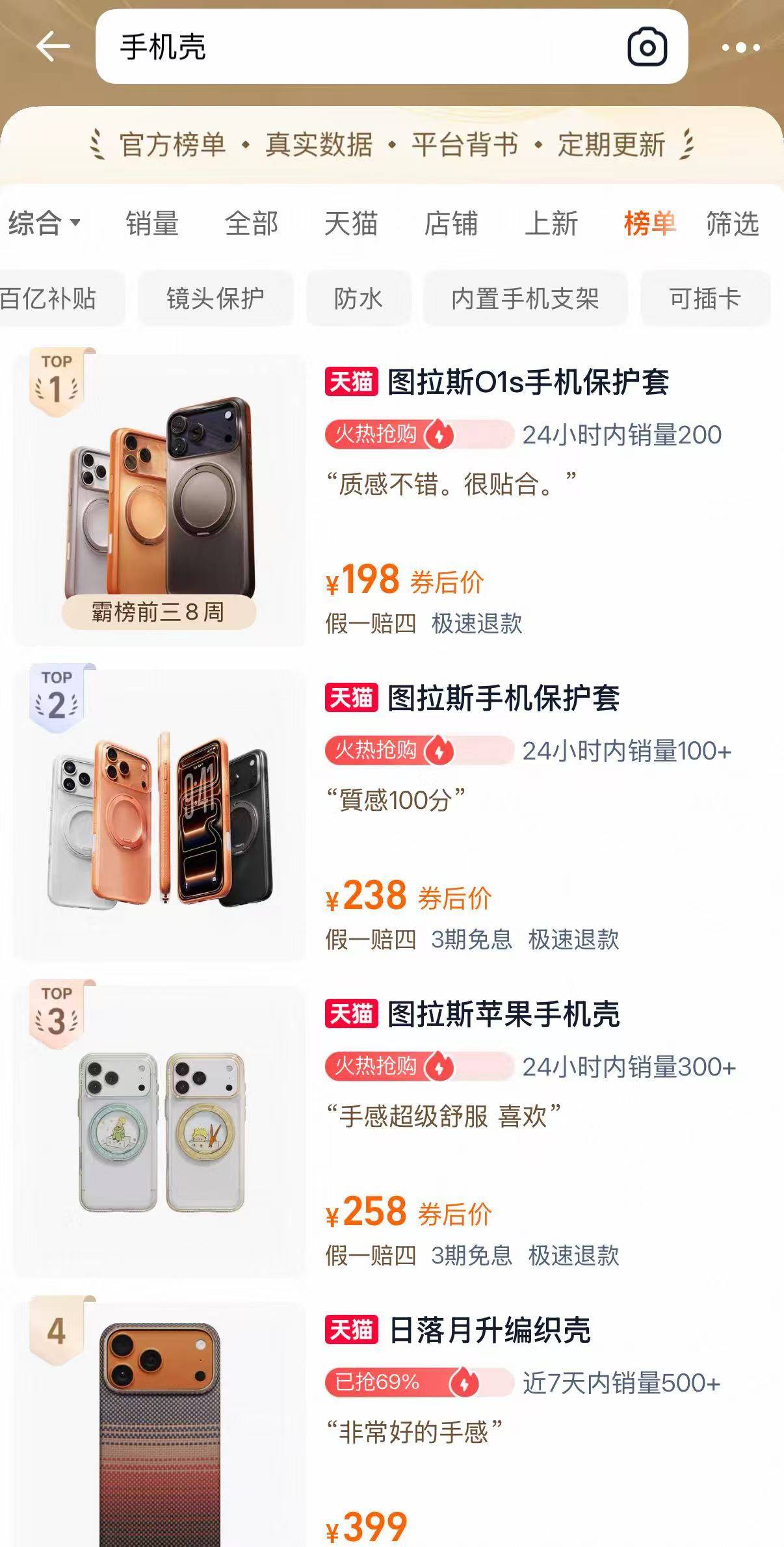
Task: Select the 可插卡 filter chip
Action: point(705,298)
